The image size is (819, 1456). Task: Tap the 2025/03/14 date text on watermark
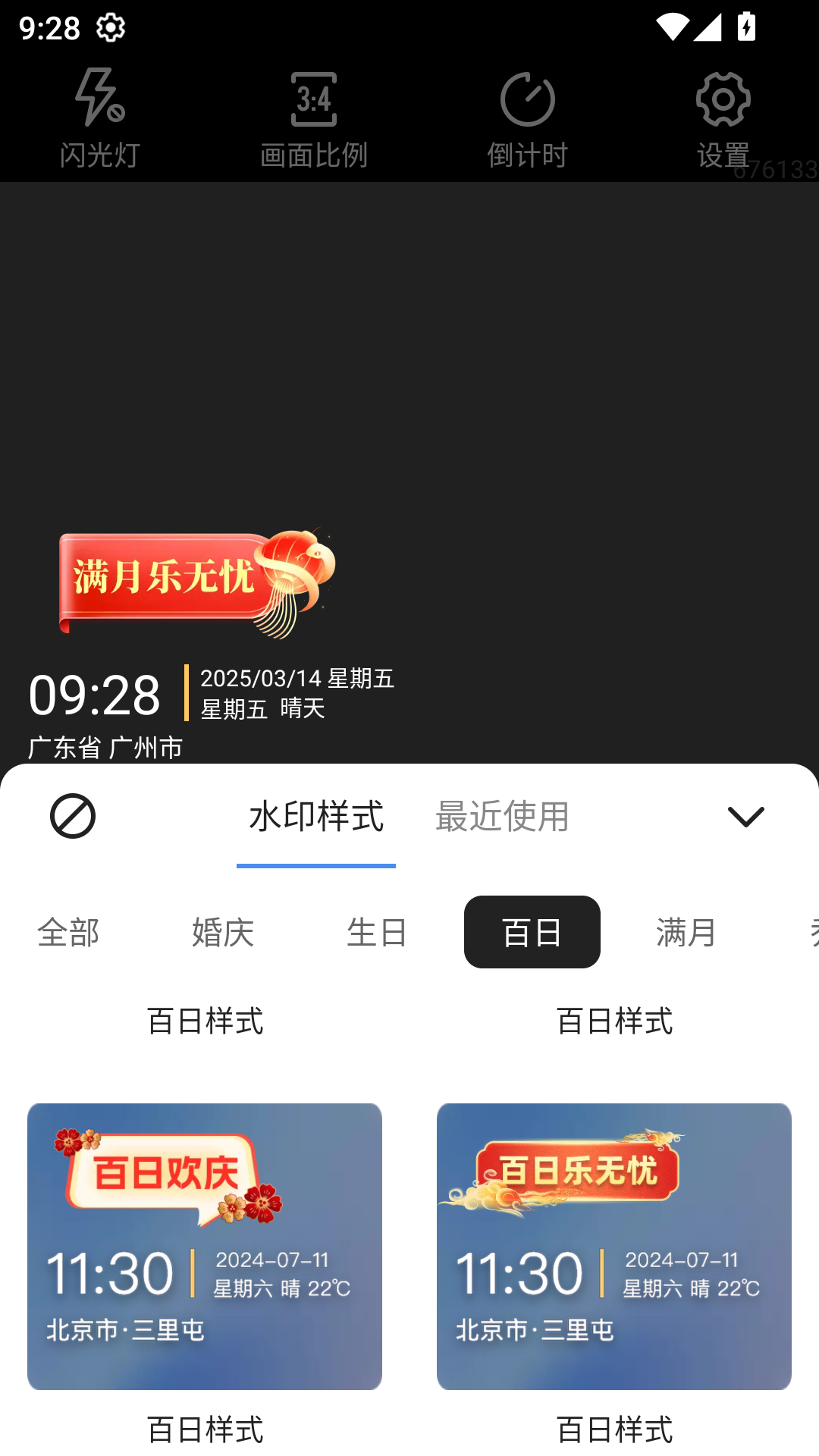[x=297, y=679]
